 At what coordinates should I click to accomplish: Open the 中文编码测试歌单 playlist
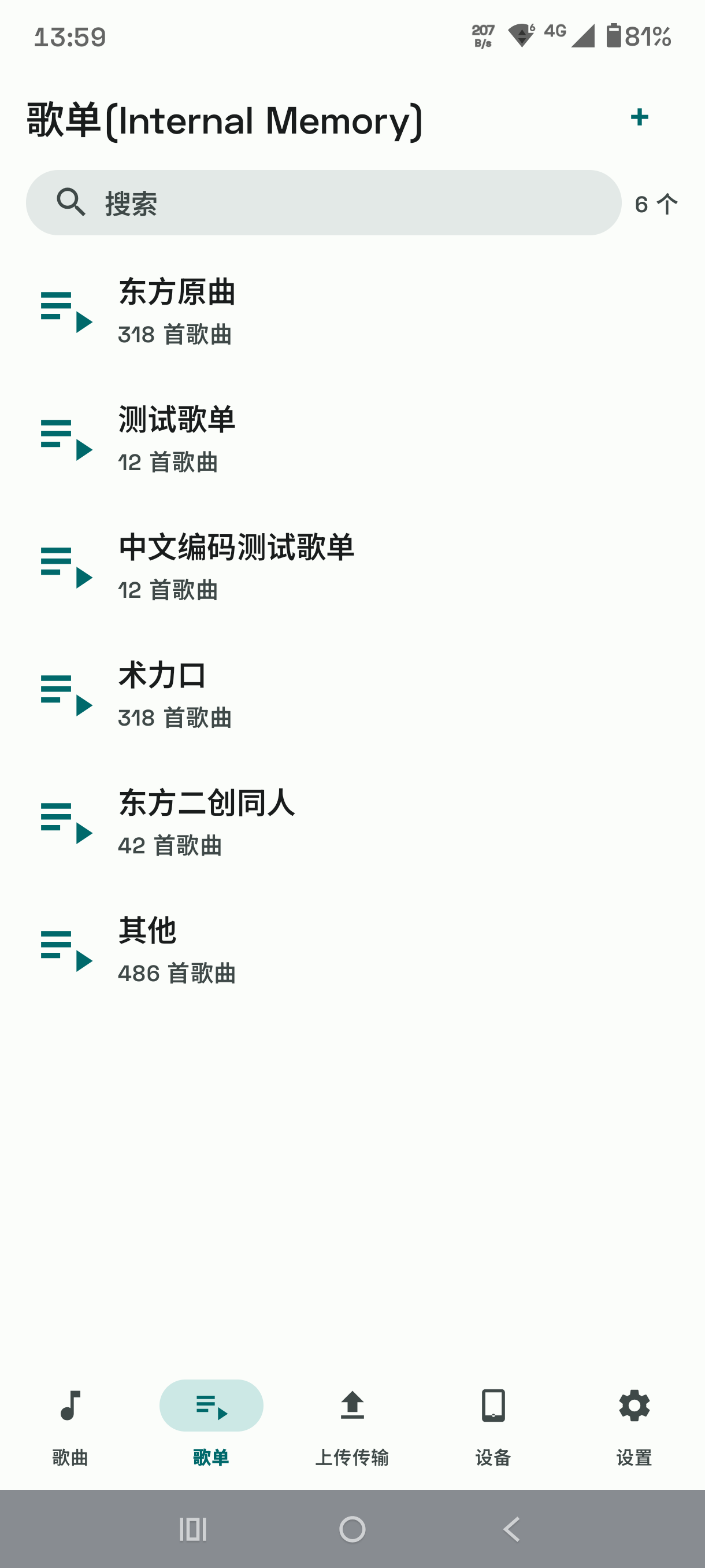352,567
